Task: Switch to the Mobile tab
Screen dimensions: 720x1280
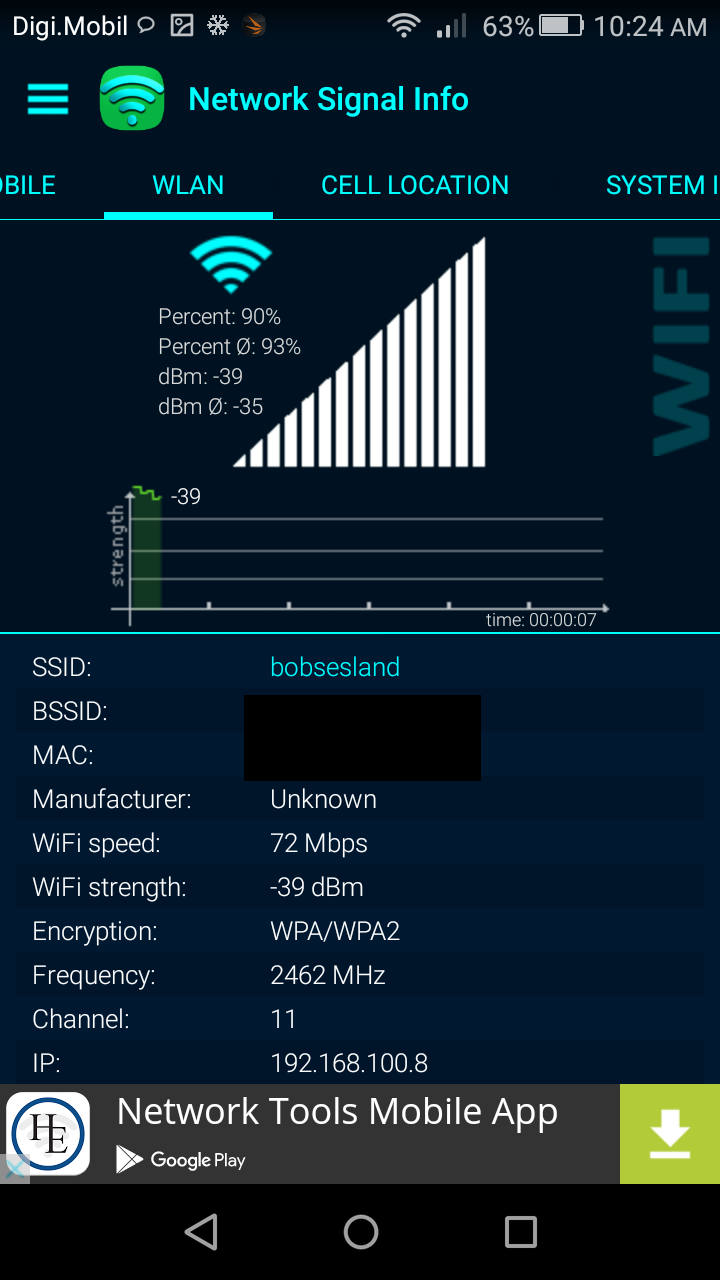Action: pos(28,185)
